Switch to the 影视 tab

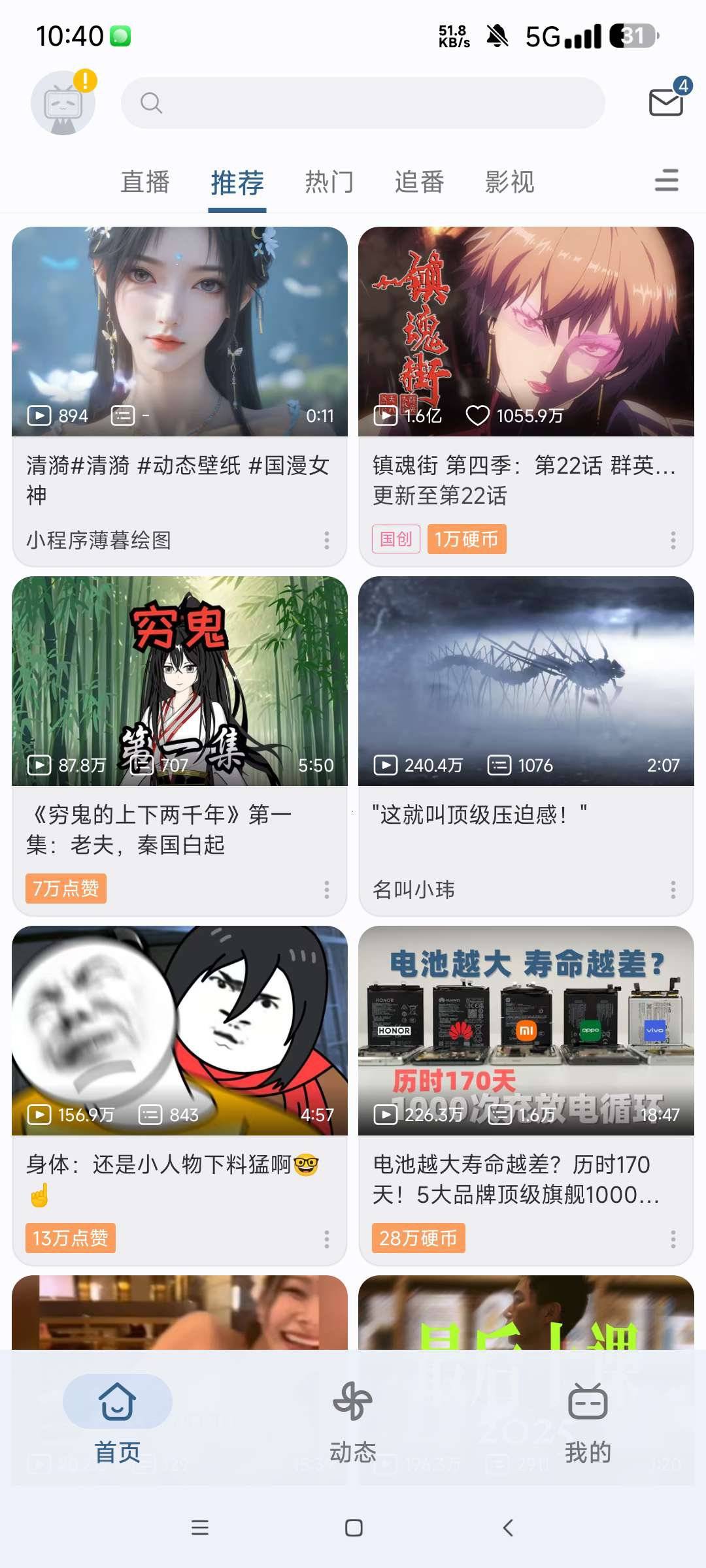[x=510, y=182]
